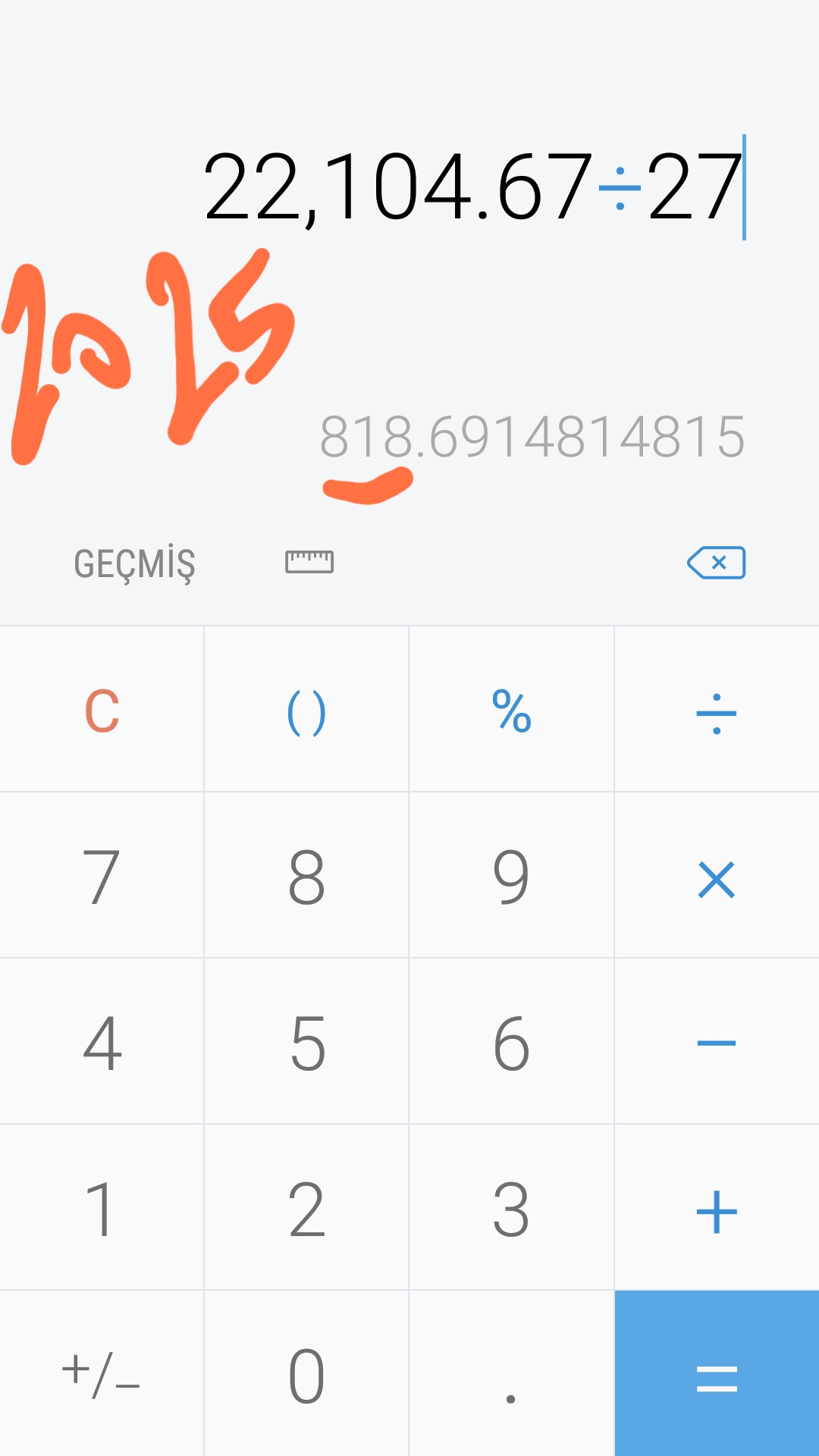This screenshot has width=819, height=1456.
Task: Enter digit 8
Action: 306,877
